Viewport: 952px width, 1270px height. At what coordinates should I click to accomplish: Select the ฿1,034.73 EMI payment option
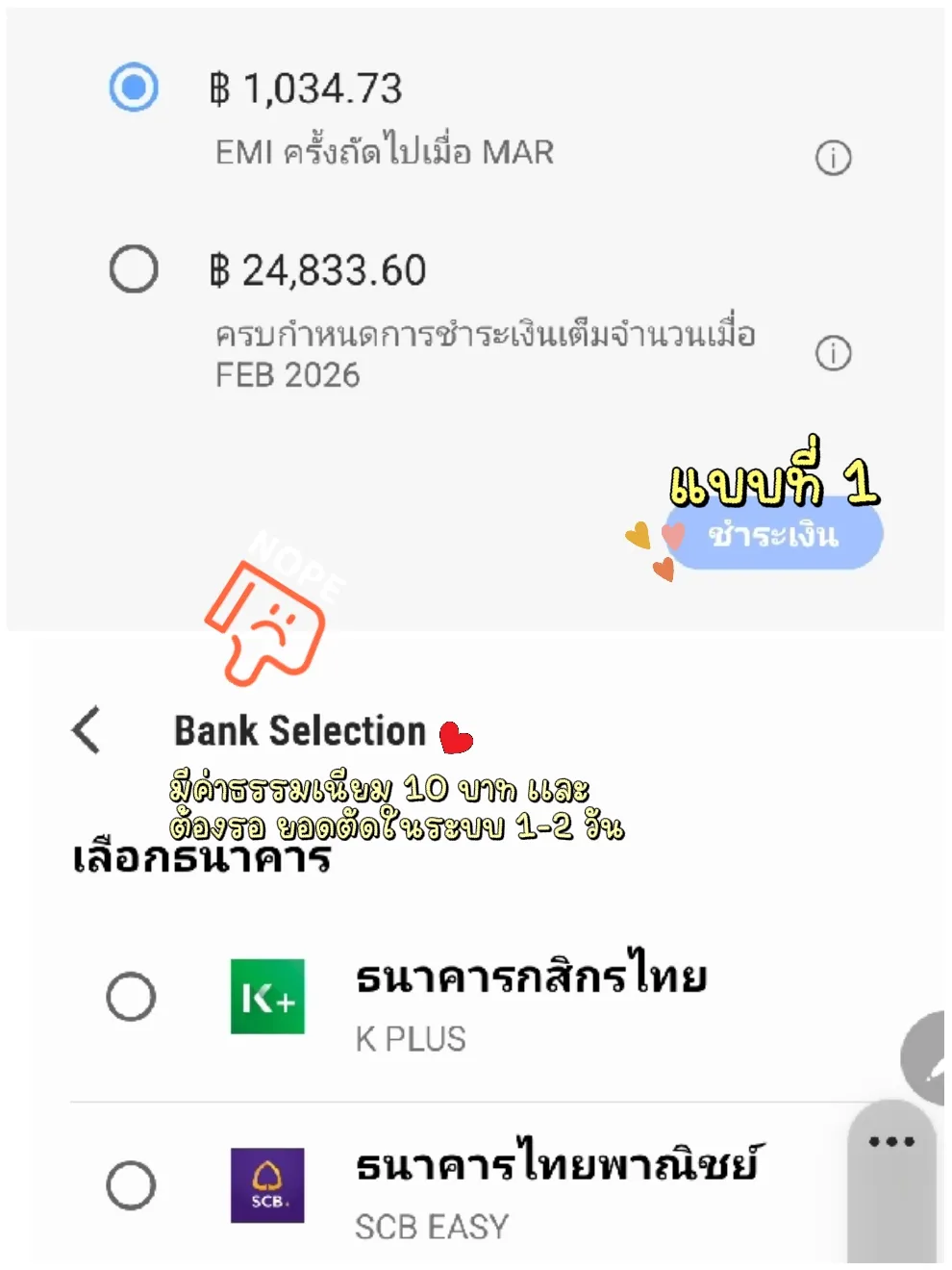pos(134,88)
